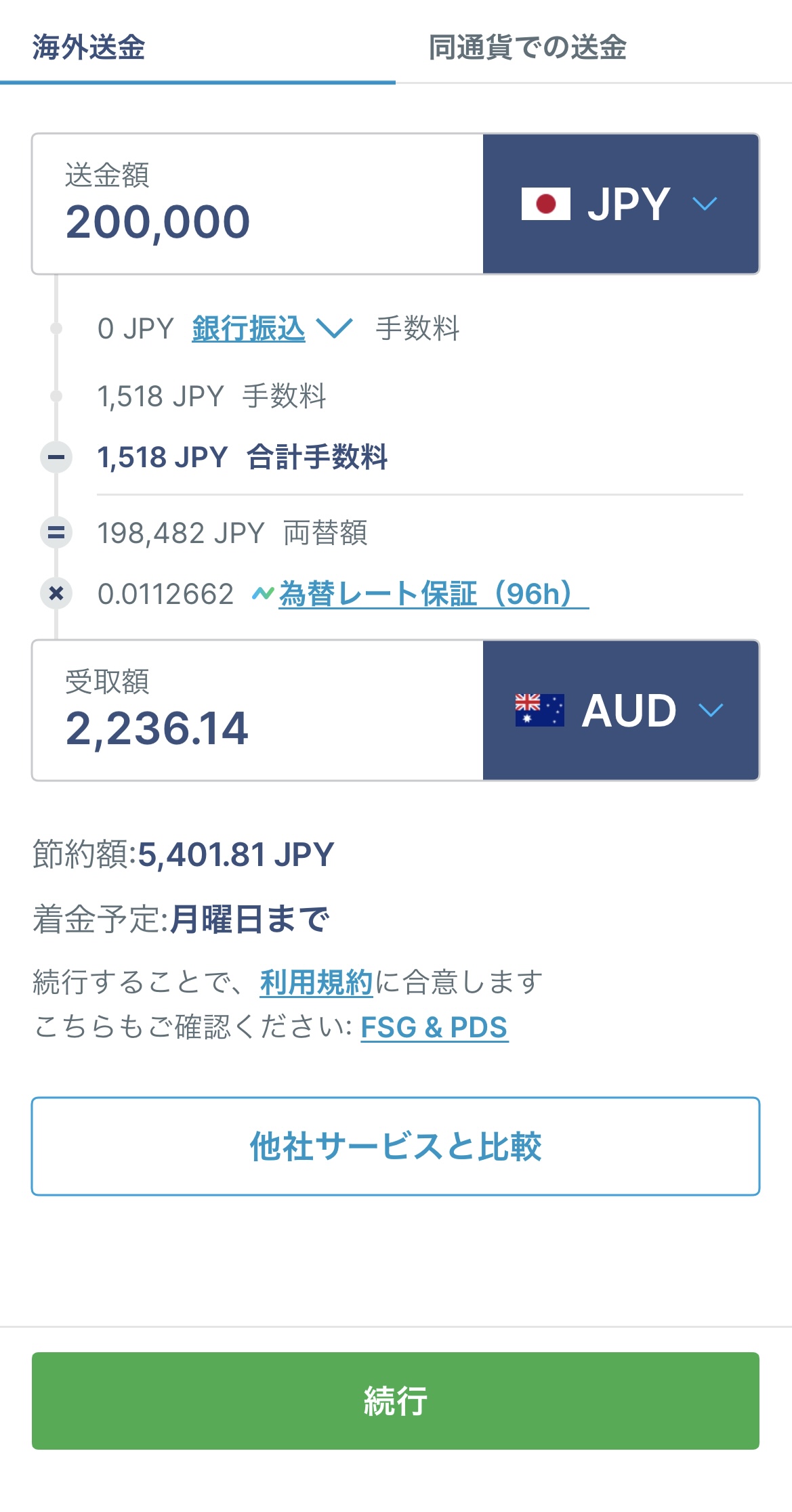Click the 0 JPY fee step marker dot
792x1512 pixels.
point(58,328)
